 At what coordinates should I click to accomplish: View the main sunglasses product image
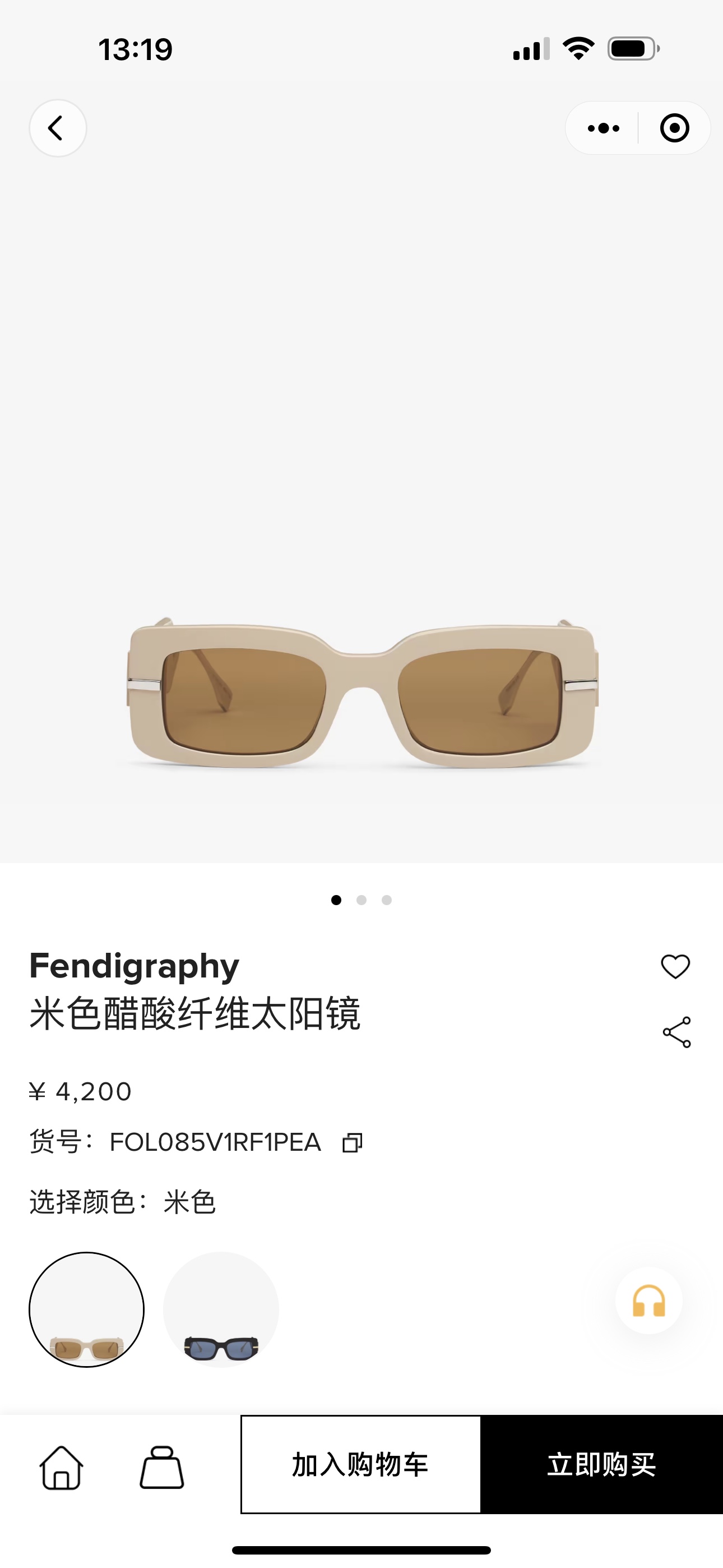click(x=361, y=694)
